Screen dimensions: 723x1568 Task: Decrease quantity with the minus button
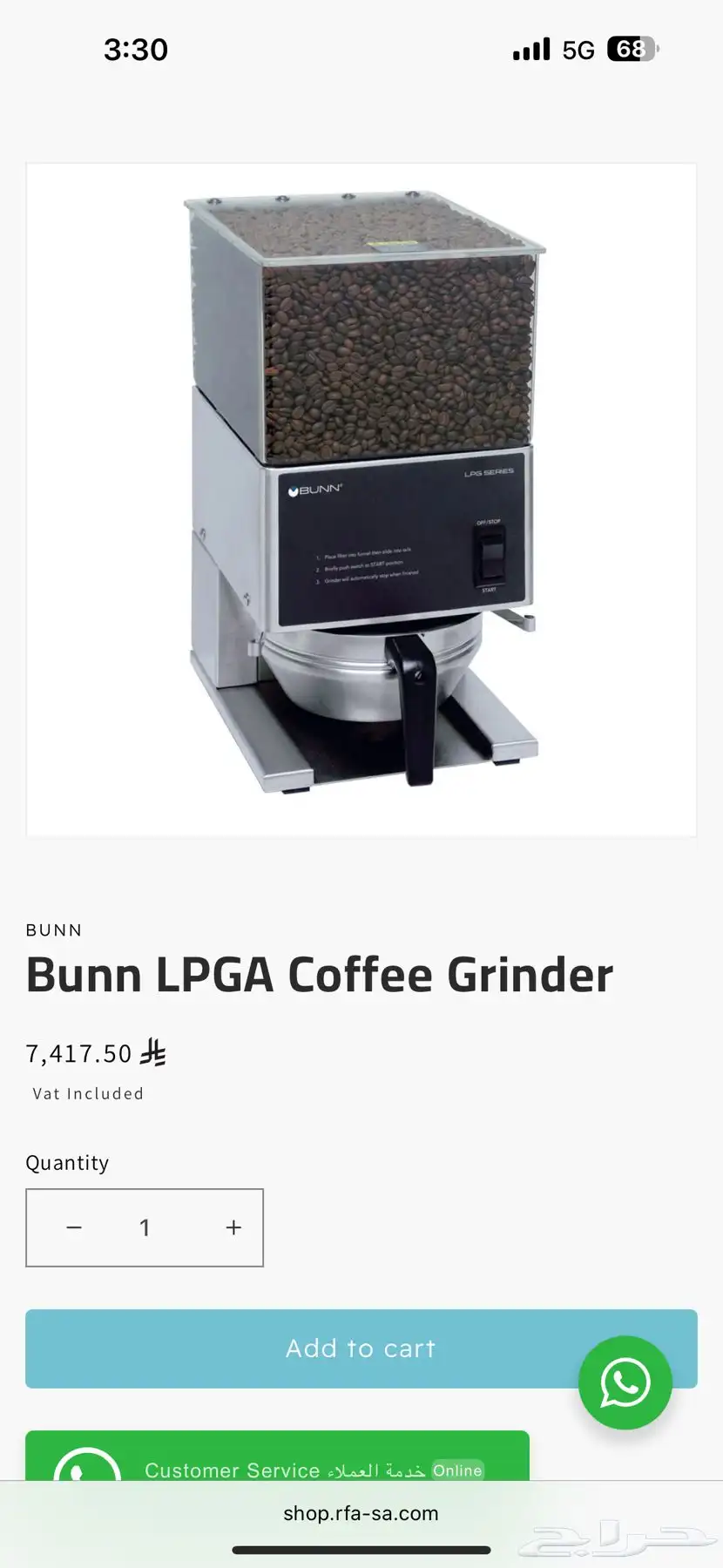74,1227
